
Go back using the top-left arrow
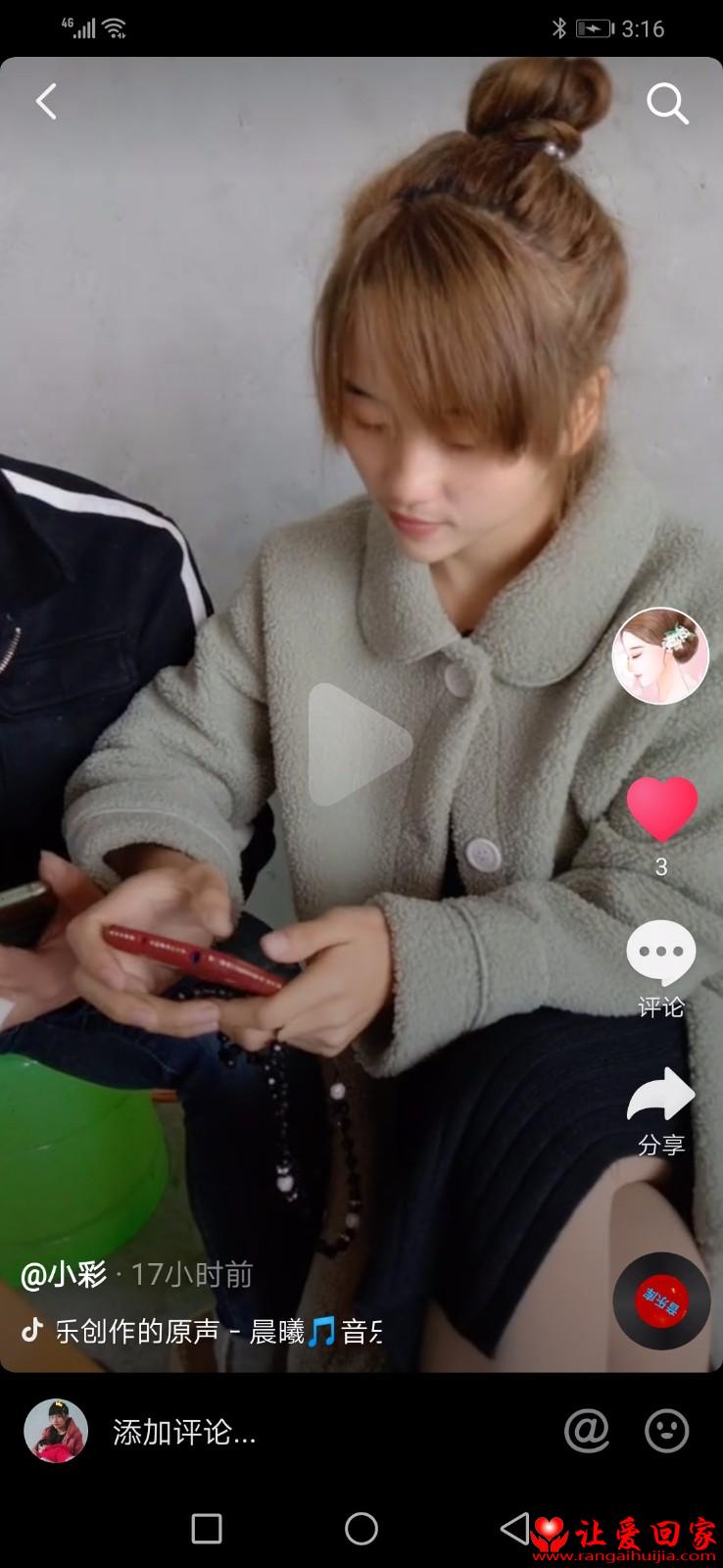pos(46,102)
